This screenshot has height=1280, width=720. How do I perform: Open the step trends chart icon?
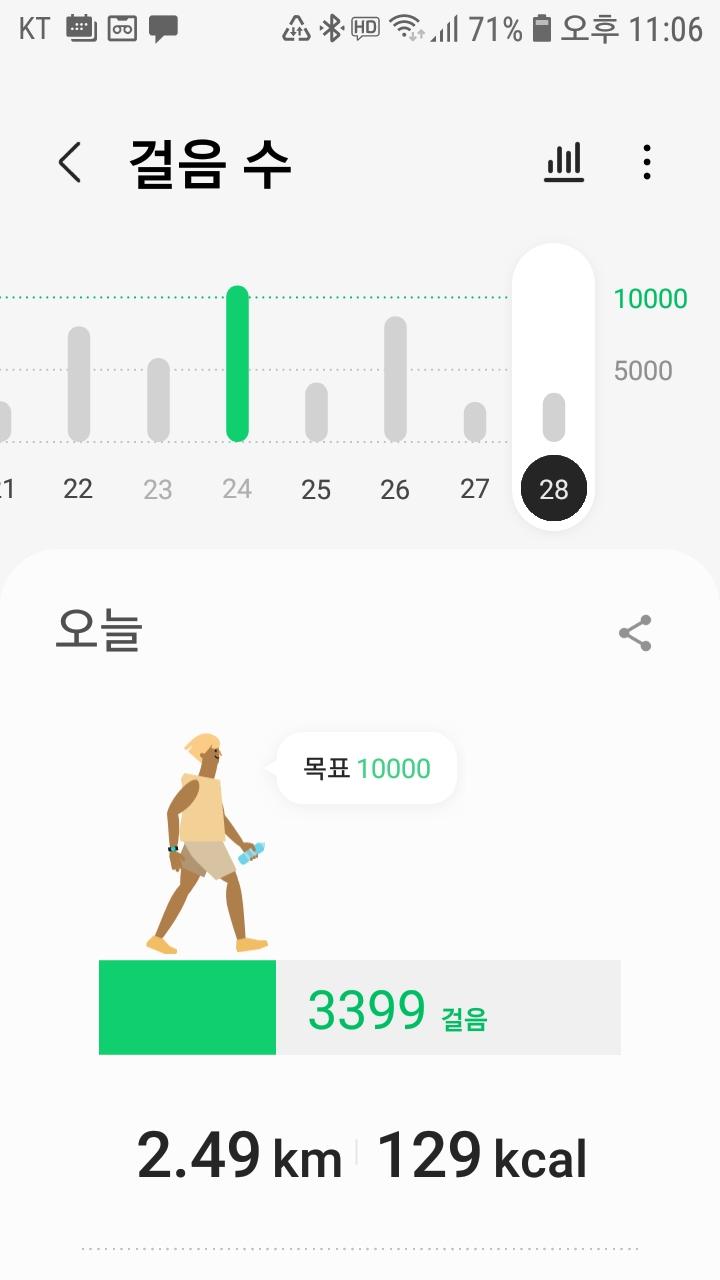coord(564,162)
